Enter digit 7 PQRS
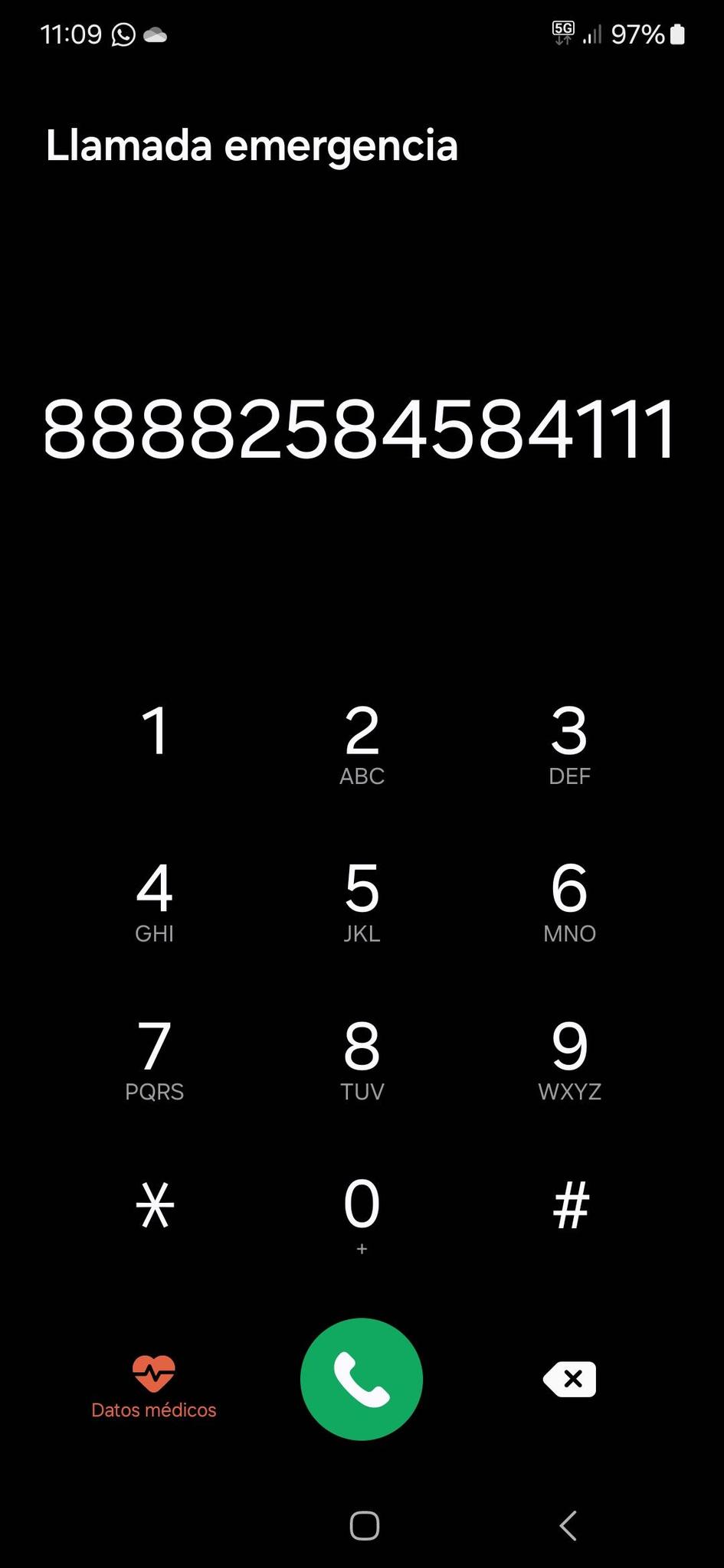Screen dimensions: 724x1568 (x=155, y=1058)
